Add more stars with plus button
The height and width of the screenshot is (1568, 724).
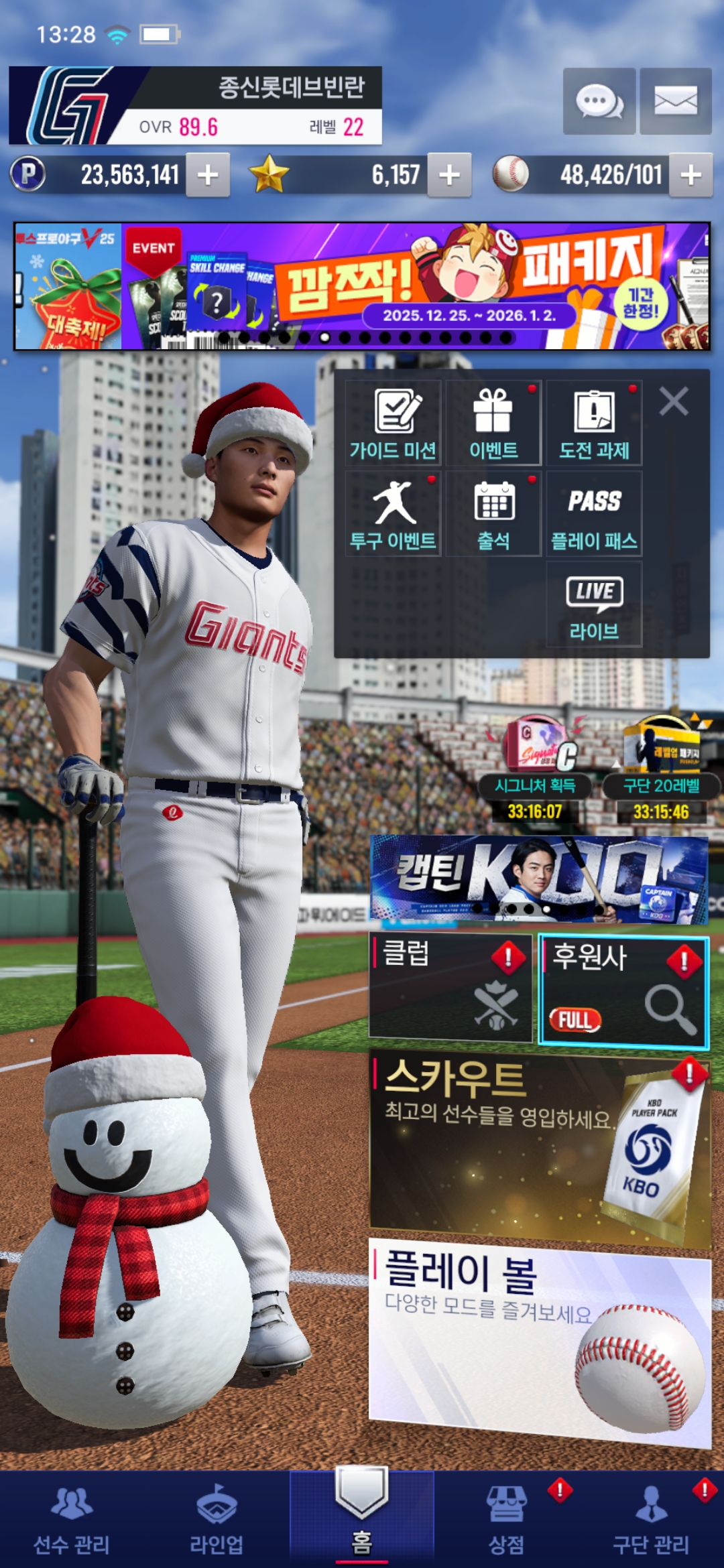(449, 175)
